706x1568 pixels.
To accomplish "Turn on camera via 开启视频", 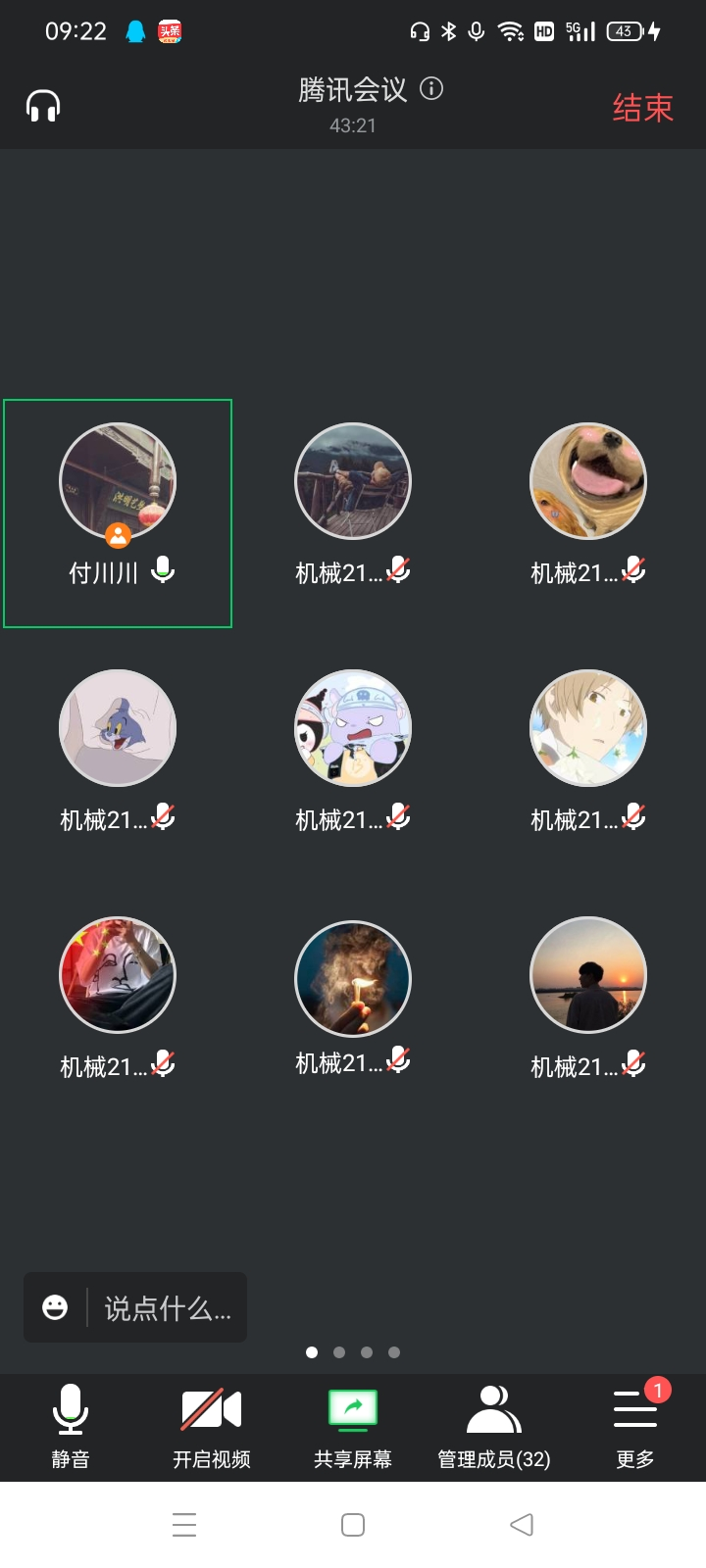I will pos(211,1426).
